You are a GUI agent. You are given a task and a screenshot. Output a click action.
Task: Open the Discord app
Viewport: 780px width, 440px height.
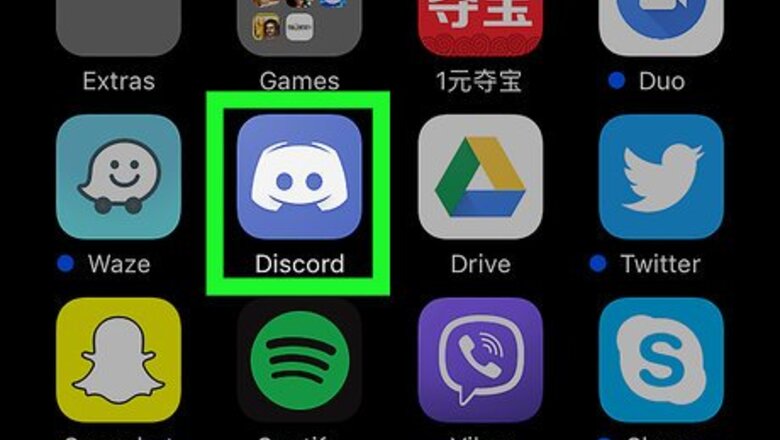[x=299, y=177]
